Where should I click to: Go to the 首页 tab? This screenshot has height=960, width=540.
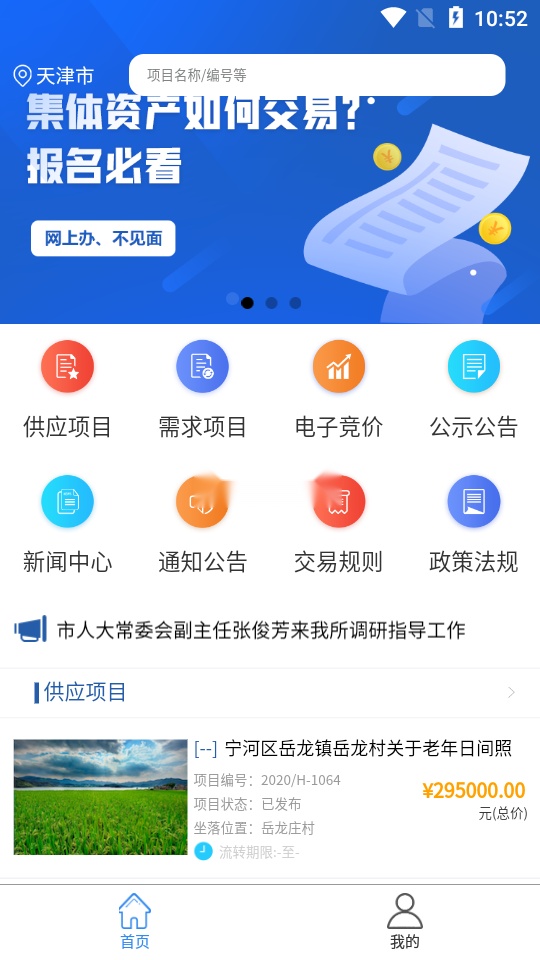coord(135,921)
